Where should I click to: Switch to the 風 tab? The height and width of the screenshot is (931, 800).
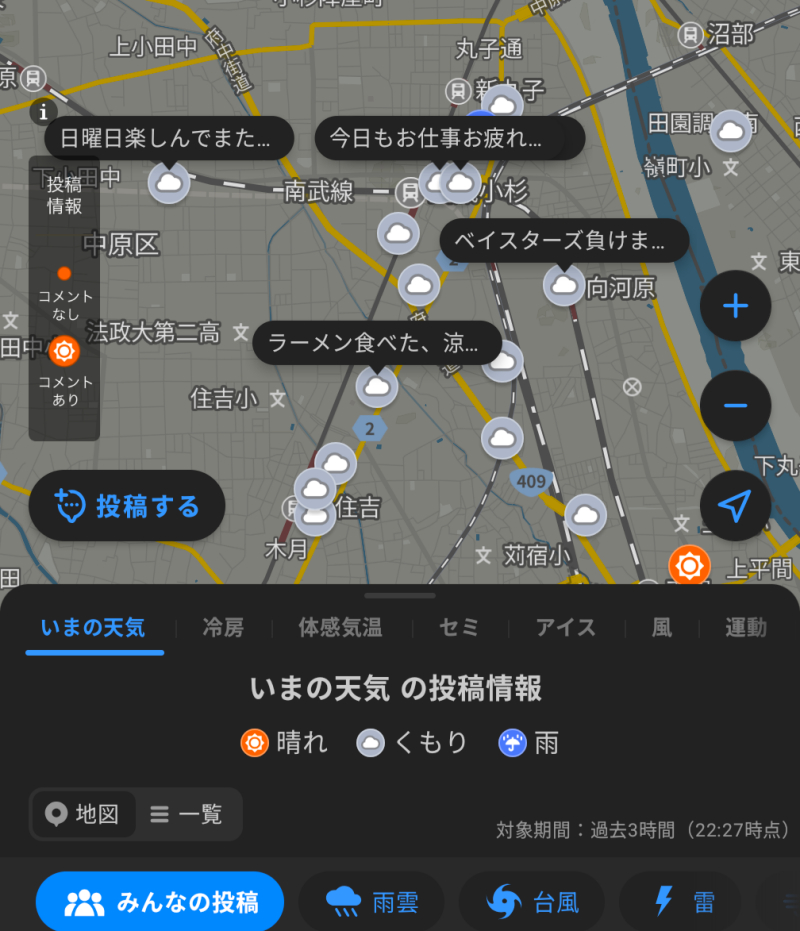coord(661,628)
